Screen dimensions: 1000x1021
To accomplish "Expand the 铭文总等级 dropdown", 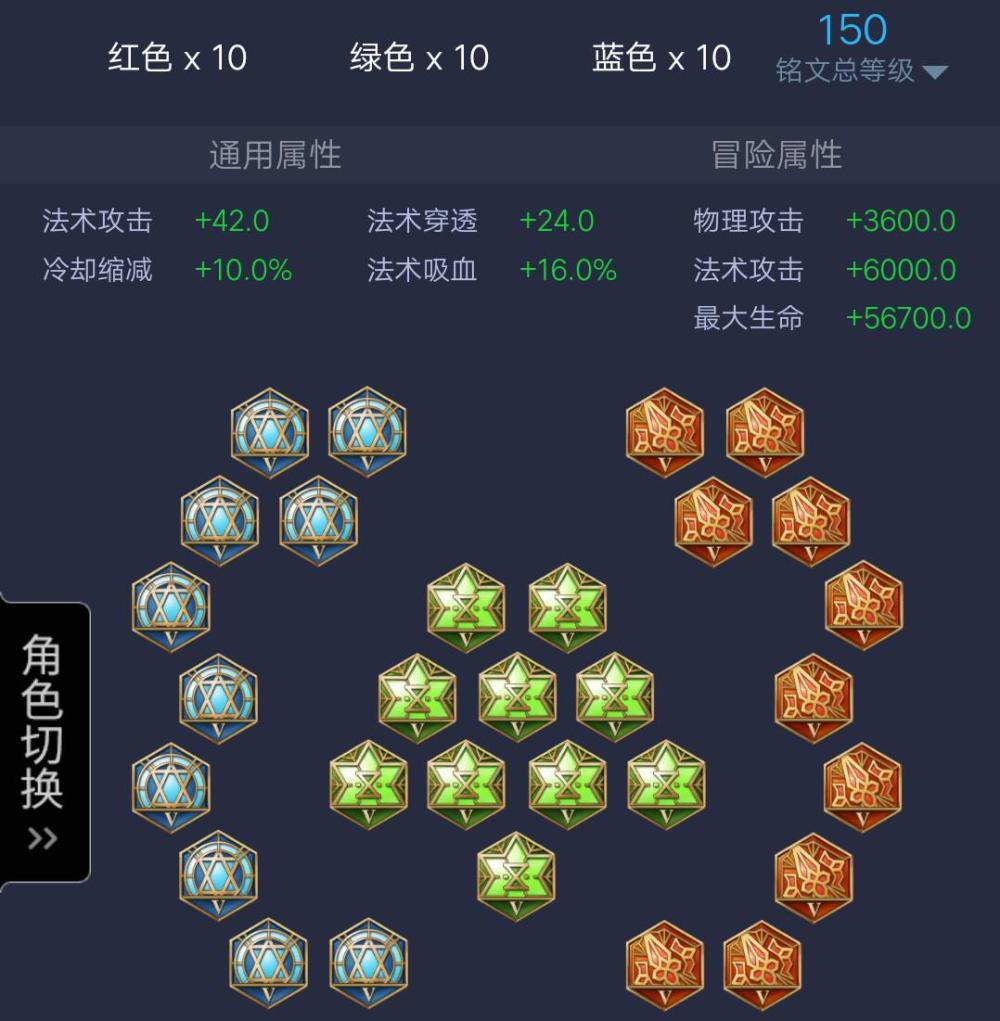I will [x=934, y=72].
